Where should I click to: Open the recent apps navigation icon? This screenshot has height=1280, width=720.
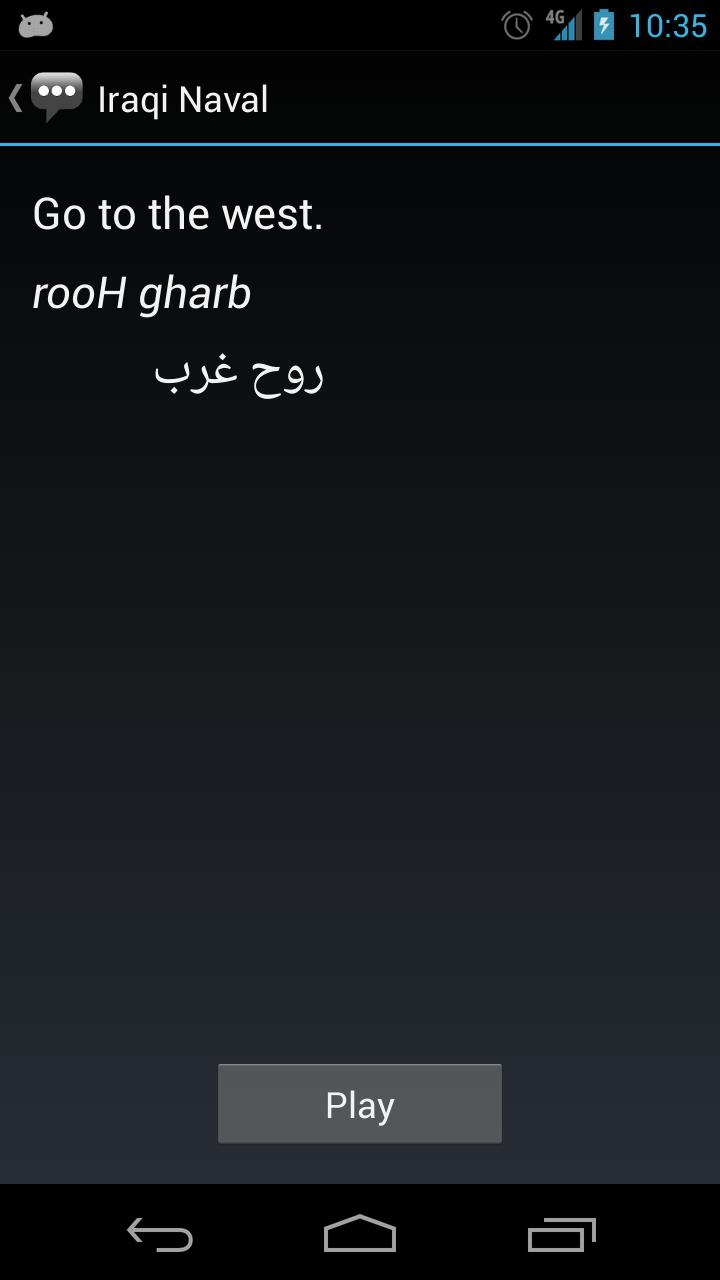pos(560,1236)
